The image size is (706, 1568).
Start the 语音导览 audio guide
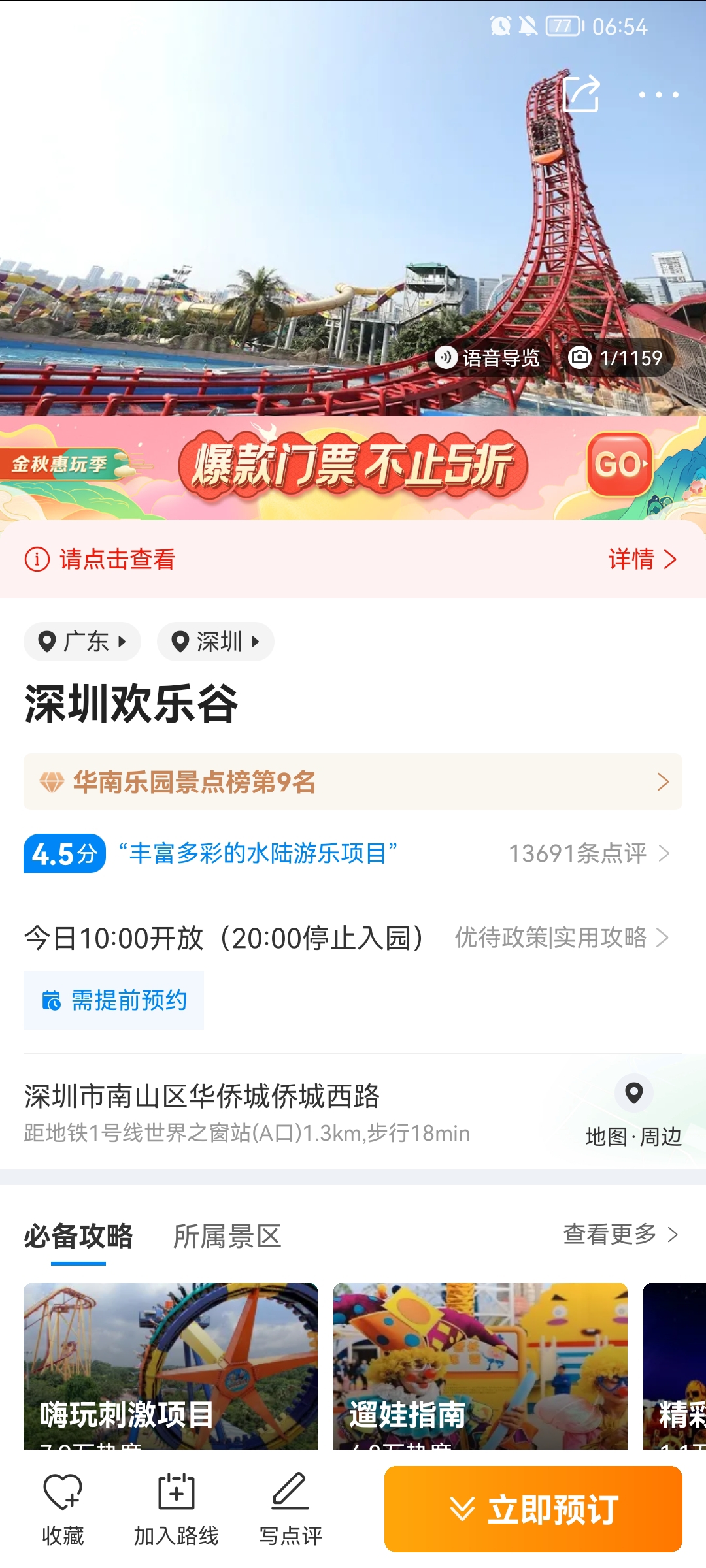click(489, 358)
